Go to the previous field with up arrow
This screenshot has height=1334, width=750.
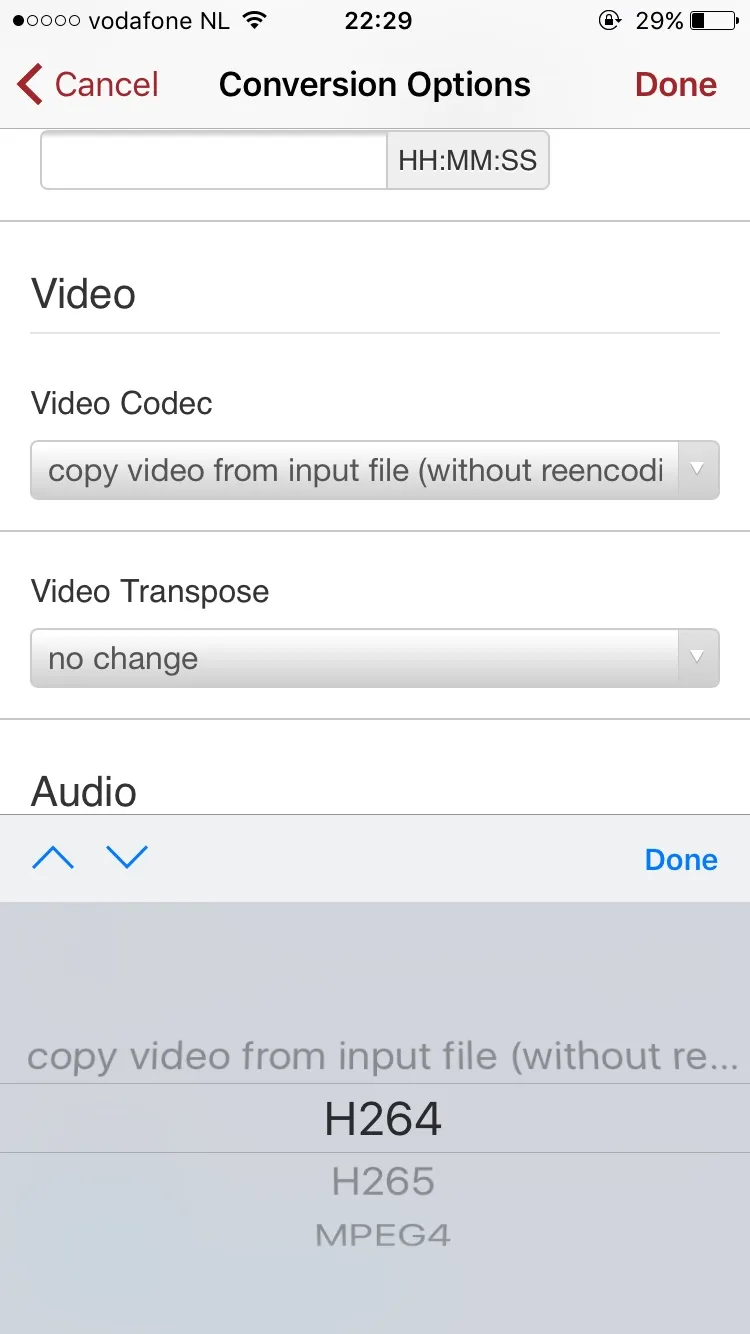[x=53, y=858]
